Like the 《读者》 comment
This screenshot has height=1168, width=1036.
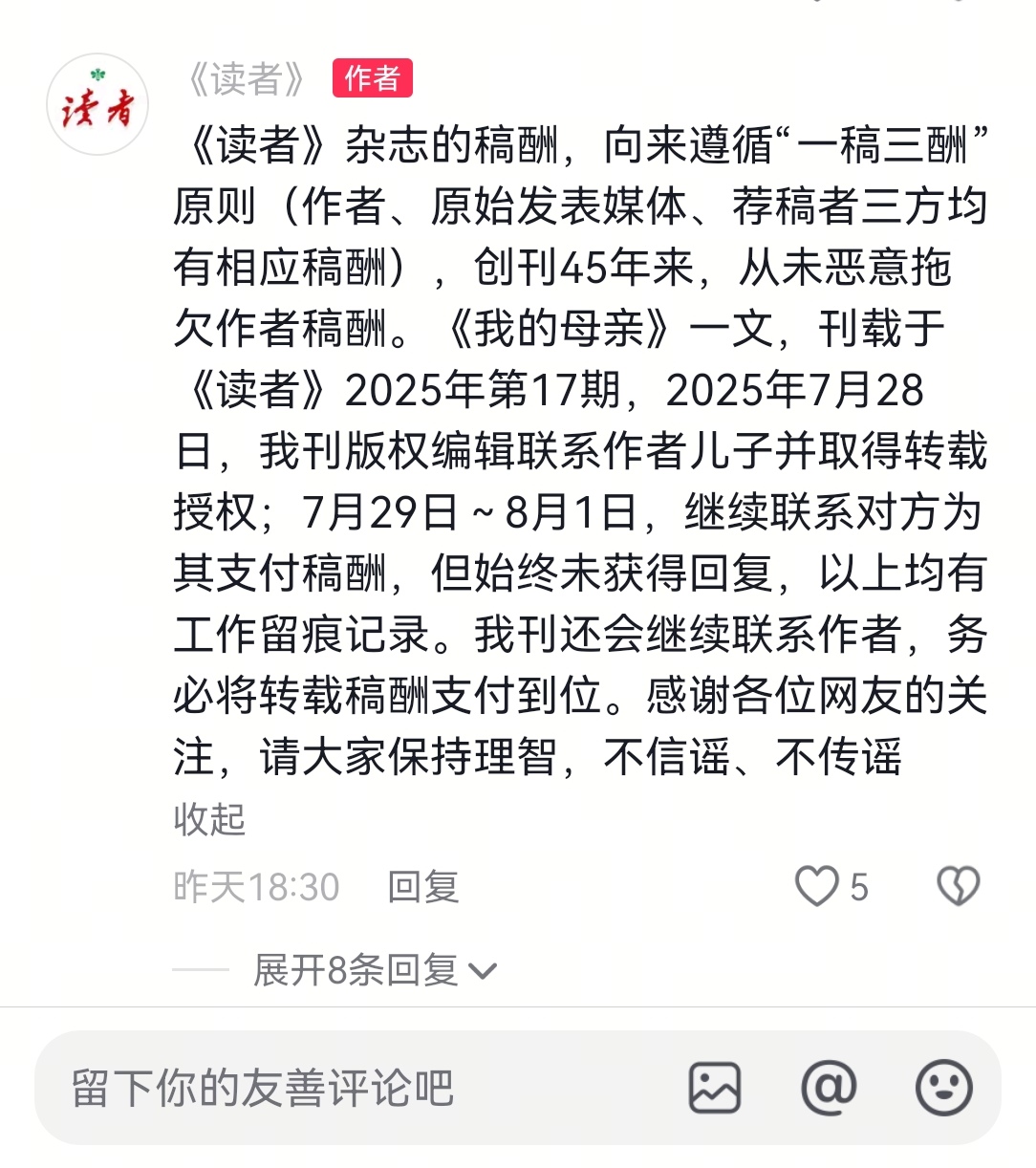(817, 886)
